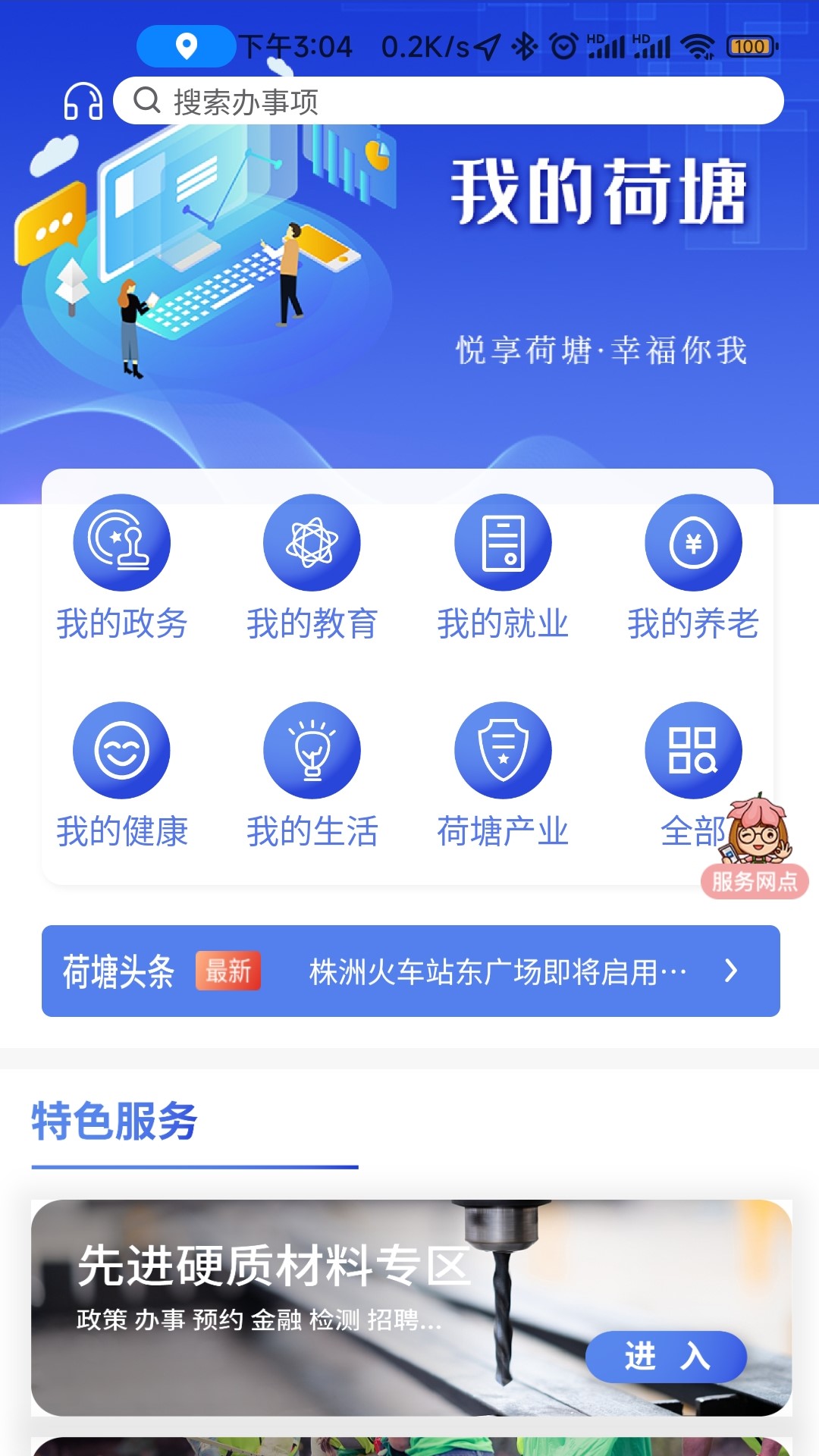Select the 特色服务 section heading
Image resolution: width=819 pixels, height=1456 pixels.
(x=114, y=1125)
